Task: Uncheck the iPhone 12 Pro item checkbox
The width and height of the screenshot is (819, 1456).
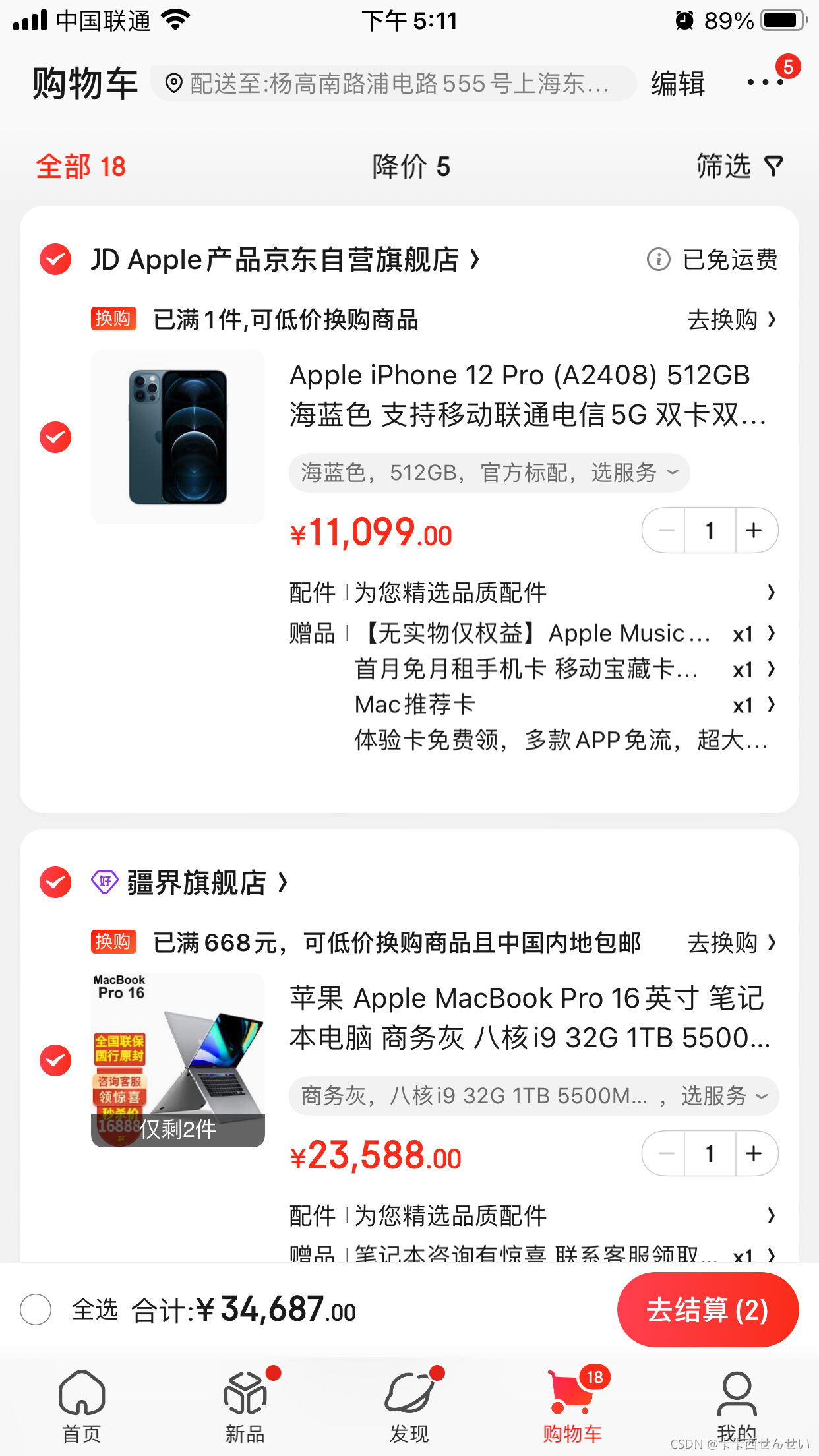Action: (x=55, y=437)
